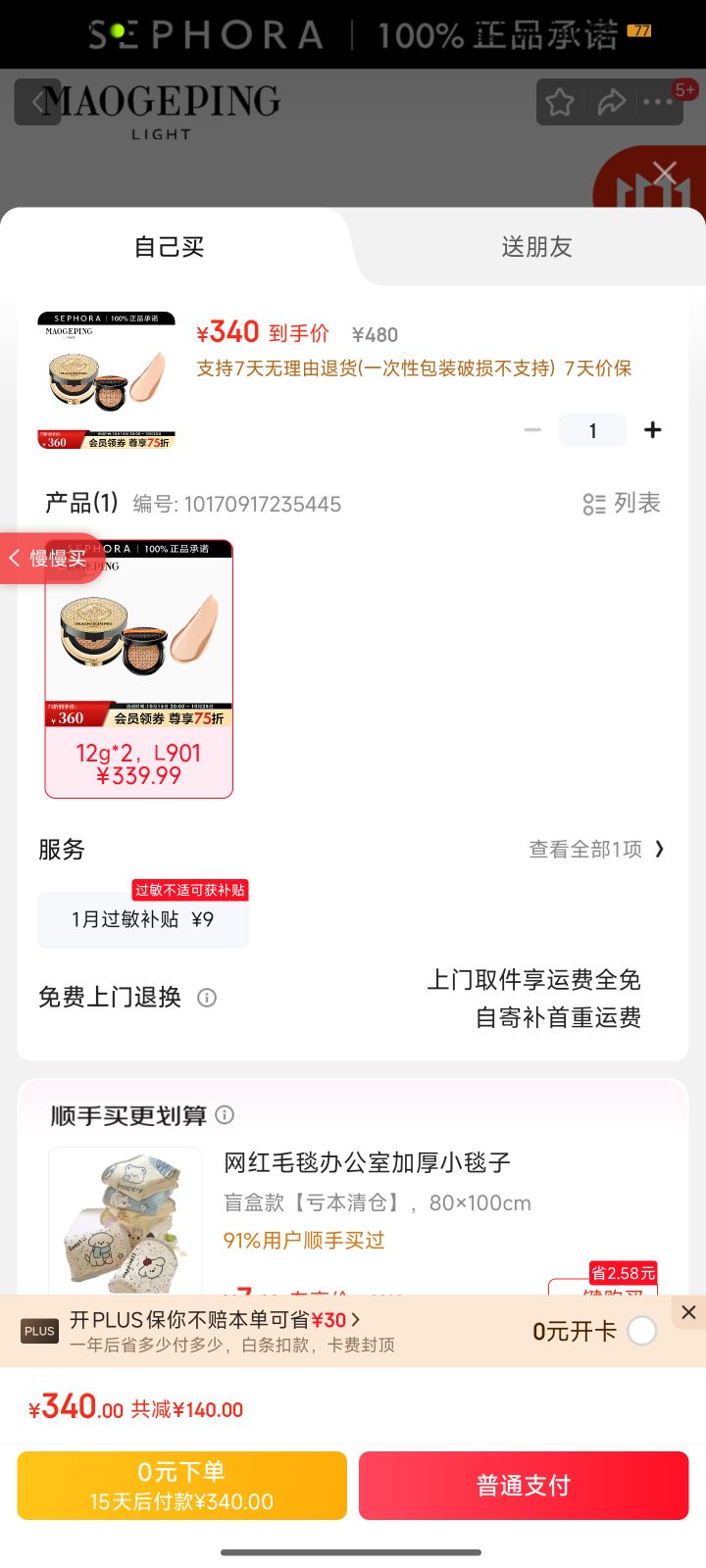Click 普通支付 to pay normally

(x=523, y=1486)
